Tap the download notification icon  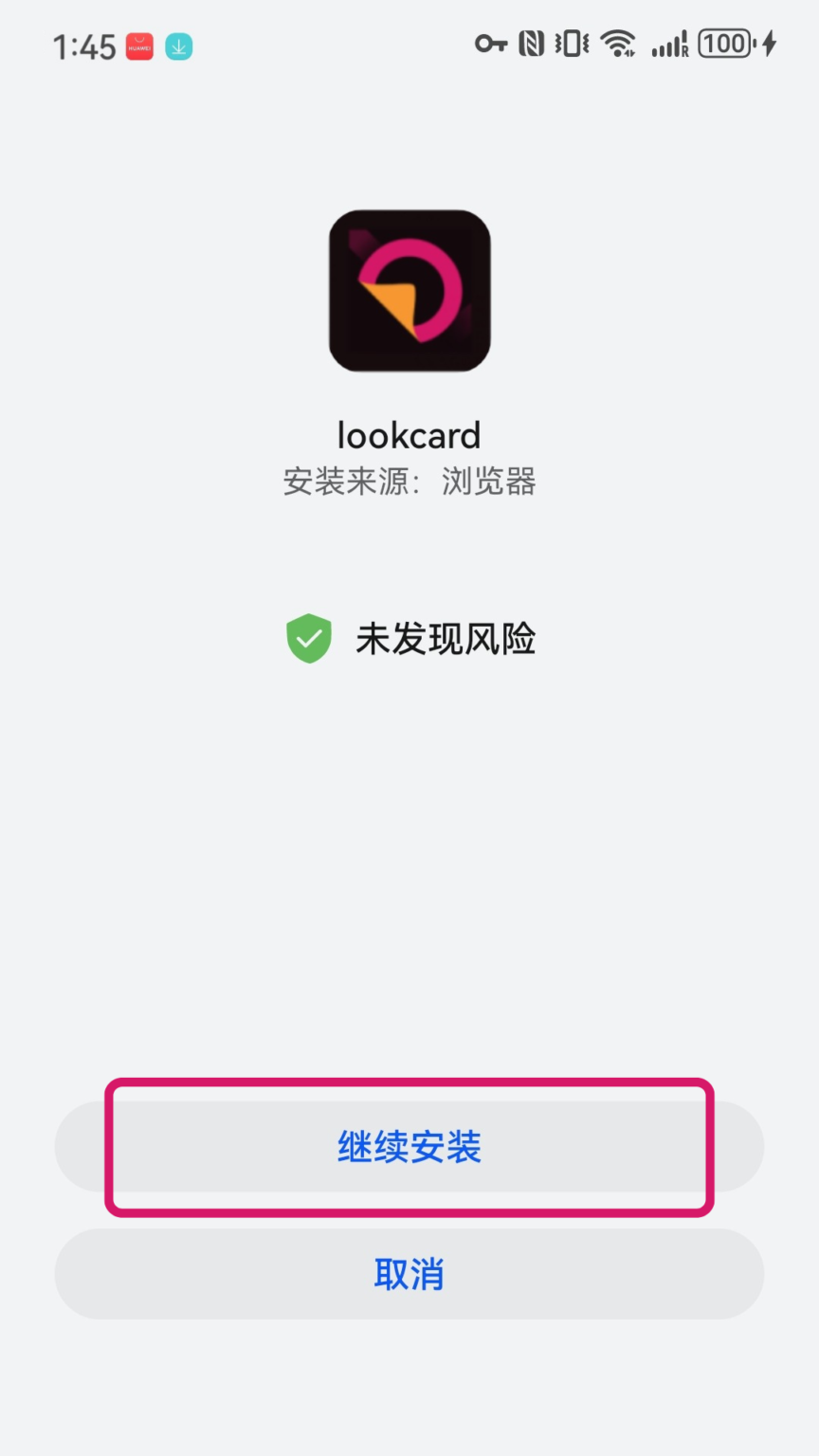[178, 45]
